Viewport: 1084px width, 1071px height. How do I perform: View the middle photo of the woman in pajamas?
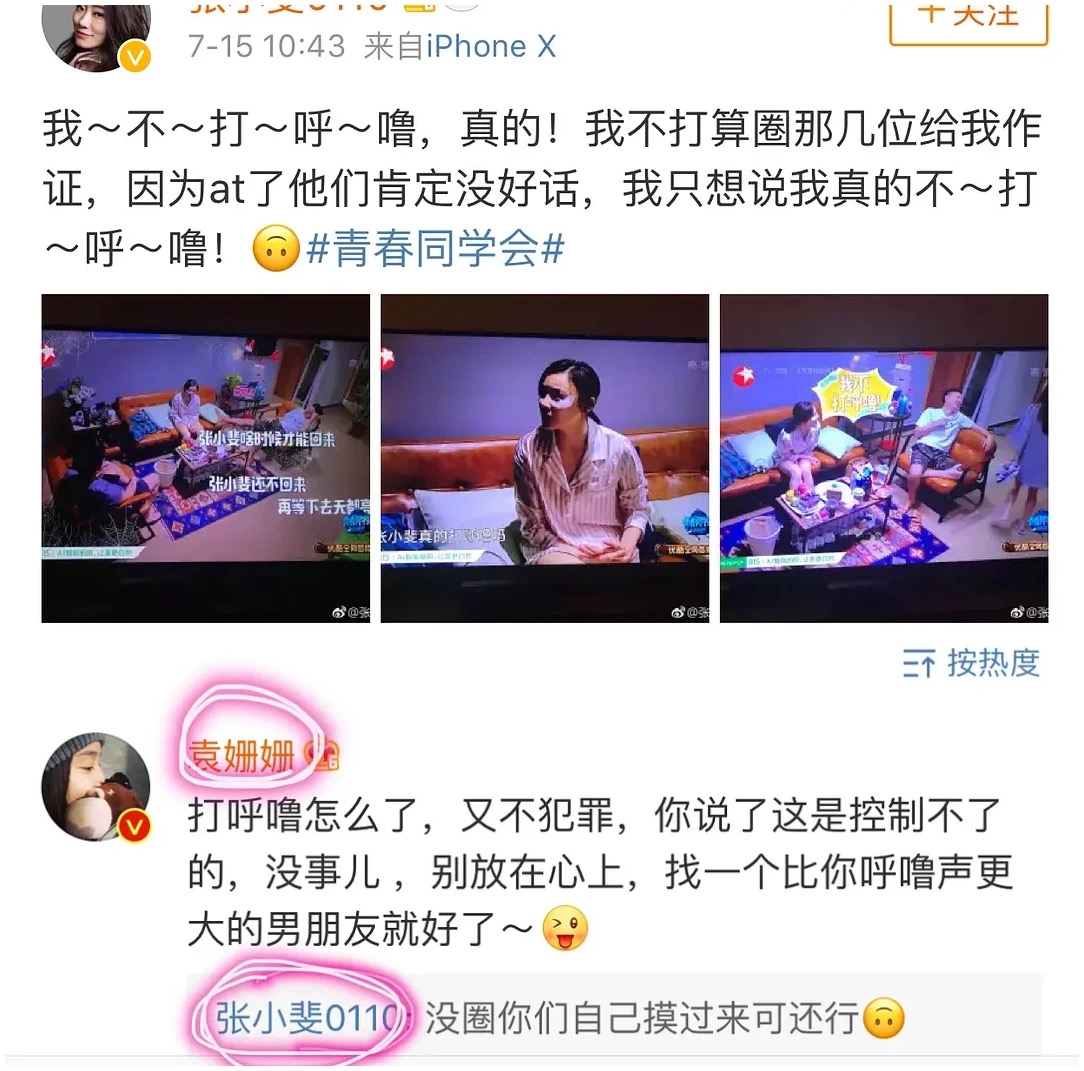point(544,457)
